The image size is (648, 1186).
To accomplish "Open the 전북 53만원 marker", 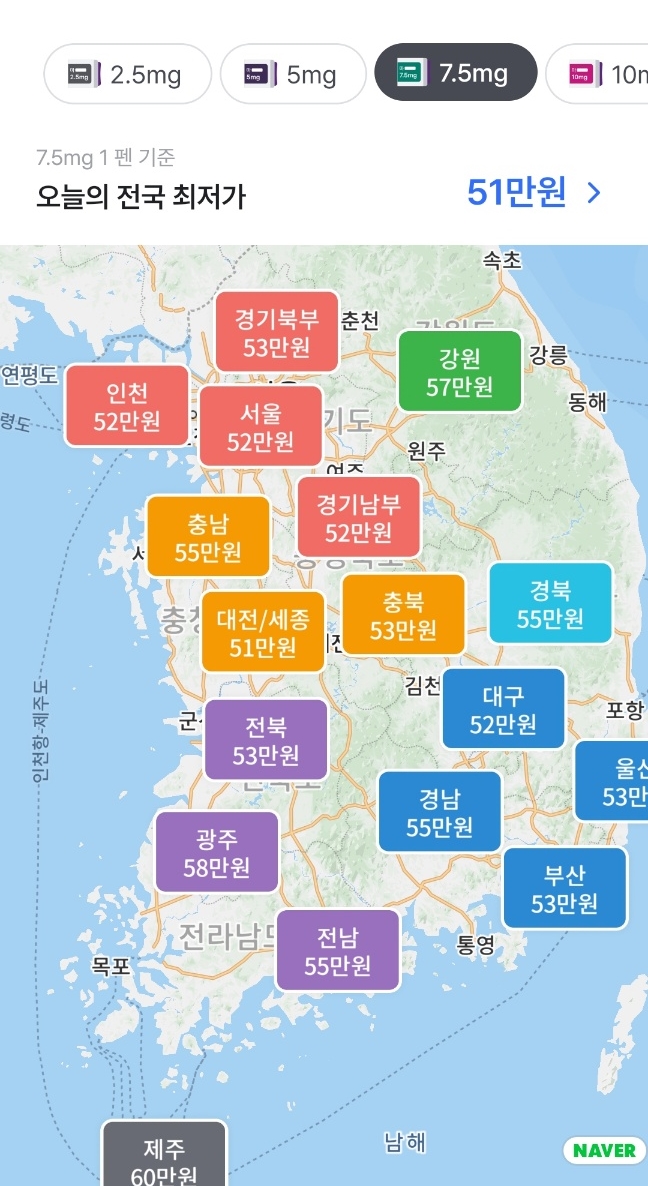I will coord(266,740).
